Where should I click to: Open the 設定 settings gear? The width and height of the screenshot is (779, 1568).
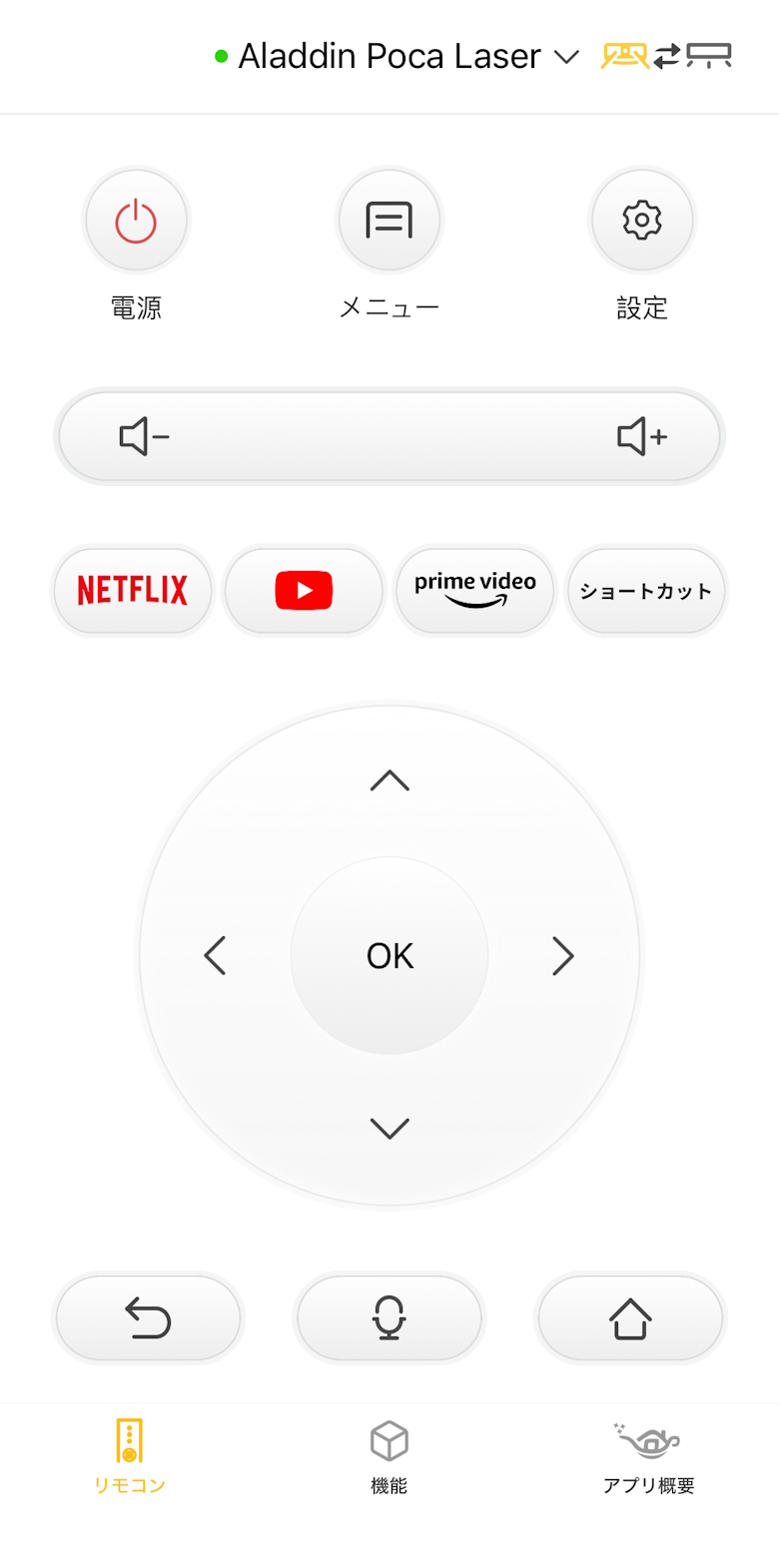pos(642,221)
